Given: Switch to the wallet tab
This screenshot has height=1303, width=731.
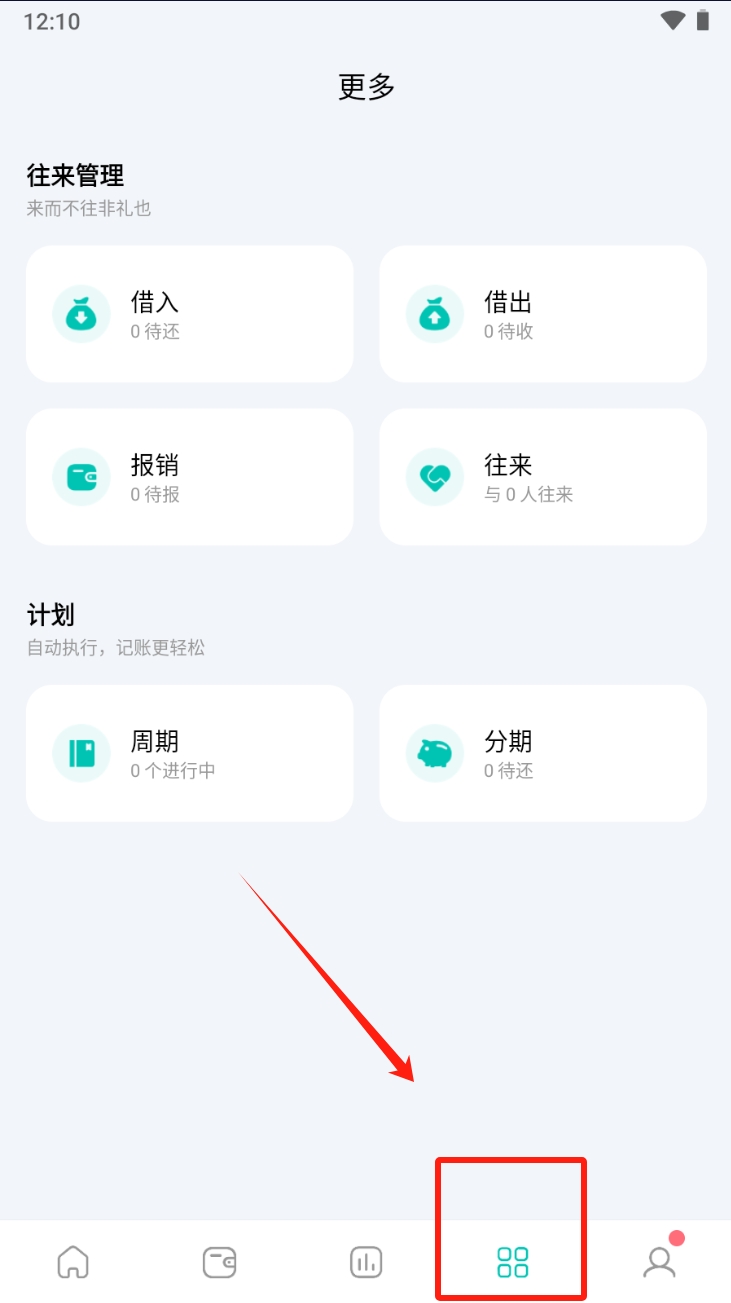Looking at the screenshot, I should (x=219, y=1262).
